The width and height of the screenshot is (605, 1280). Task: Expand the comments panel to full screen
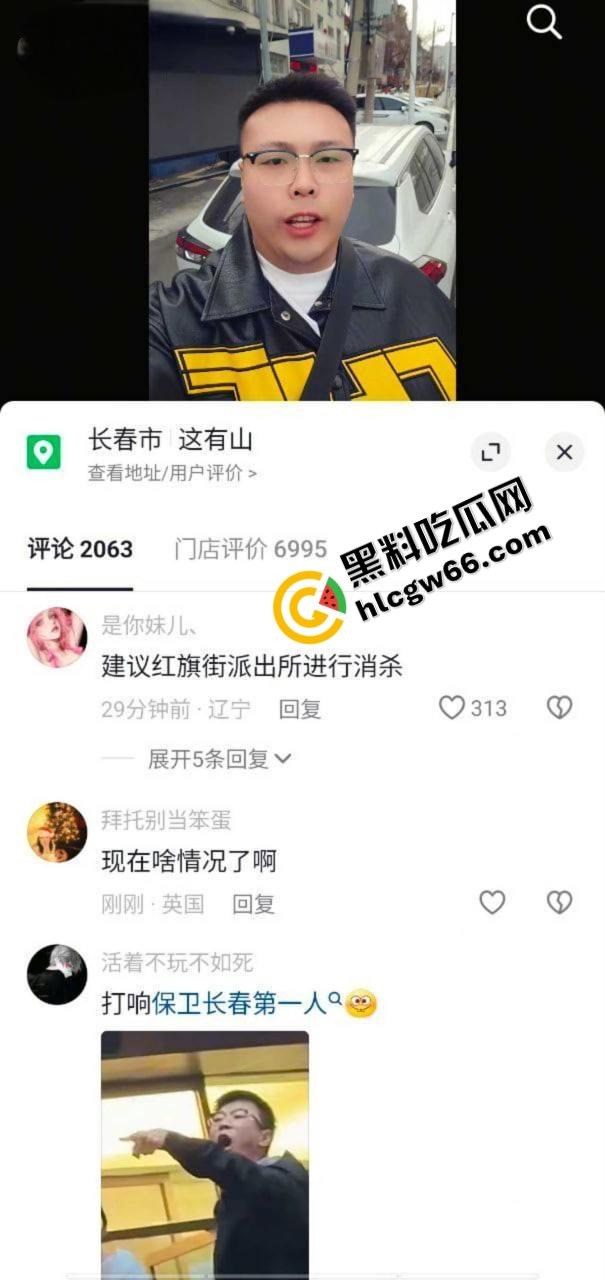point(490,452)
